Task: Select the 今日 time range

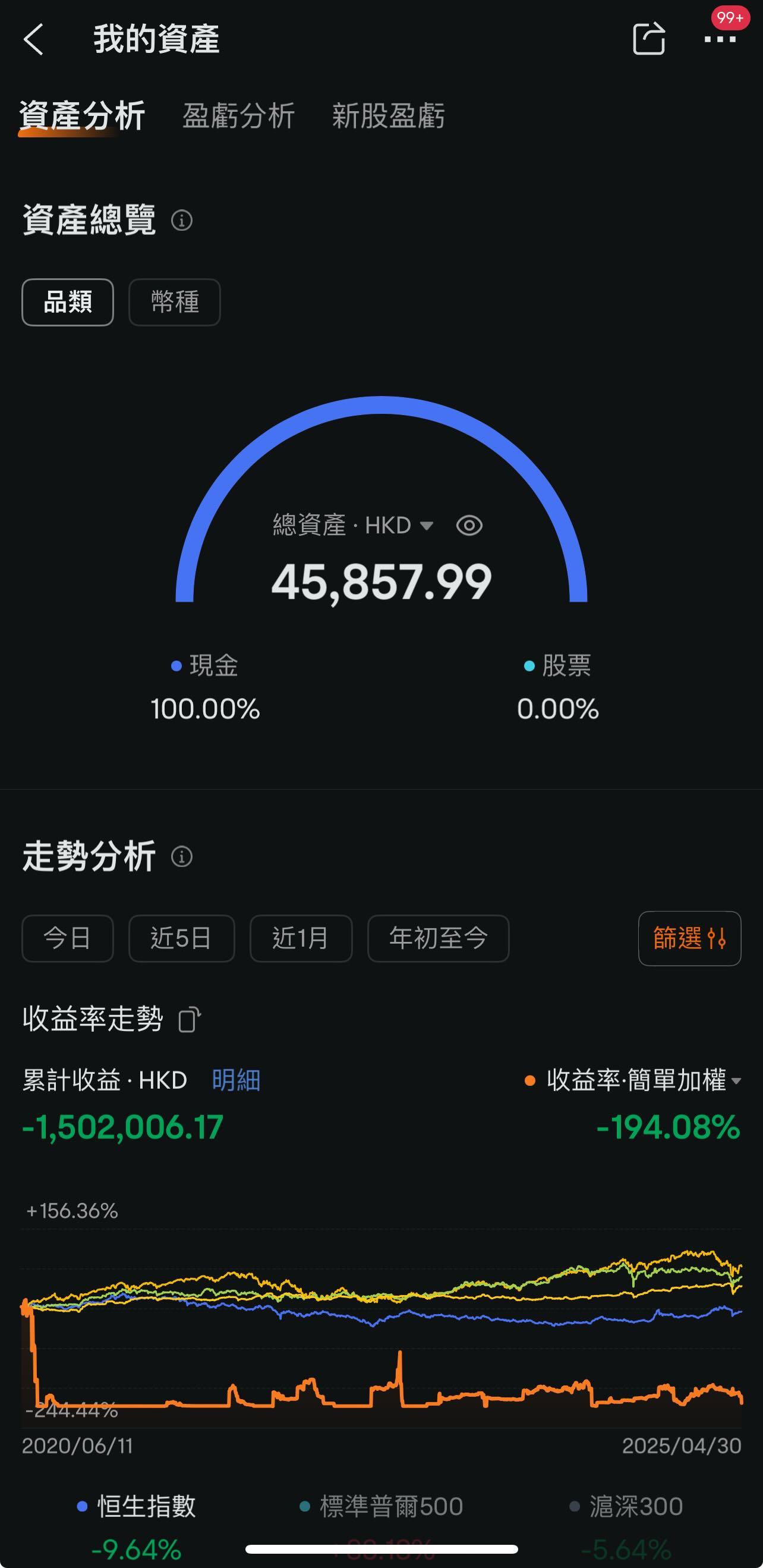Action: coord(68,938)
